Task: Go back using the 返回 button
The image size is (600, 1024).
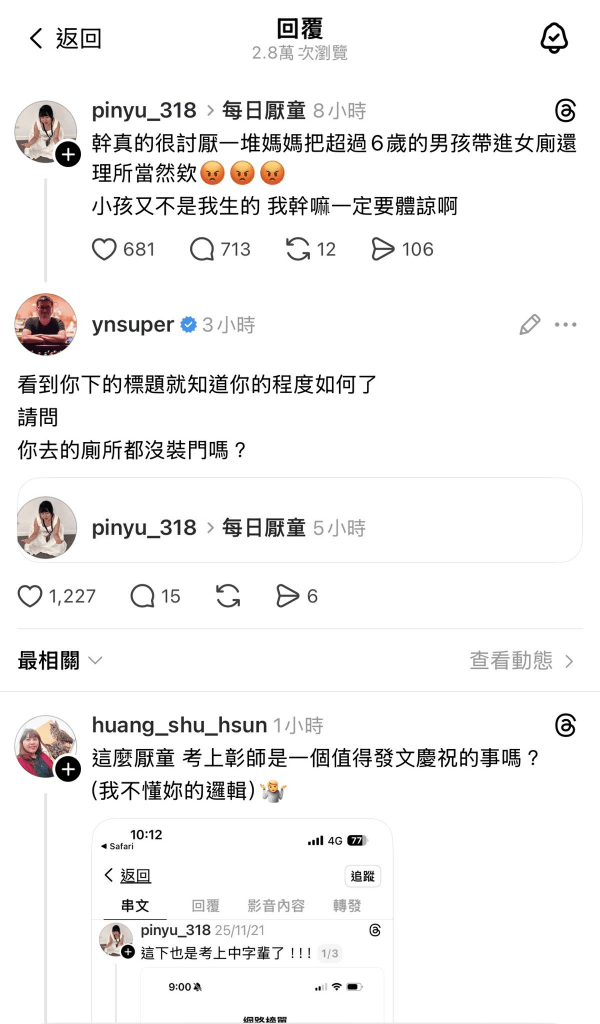Action: pos(64,39)
